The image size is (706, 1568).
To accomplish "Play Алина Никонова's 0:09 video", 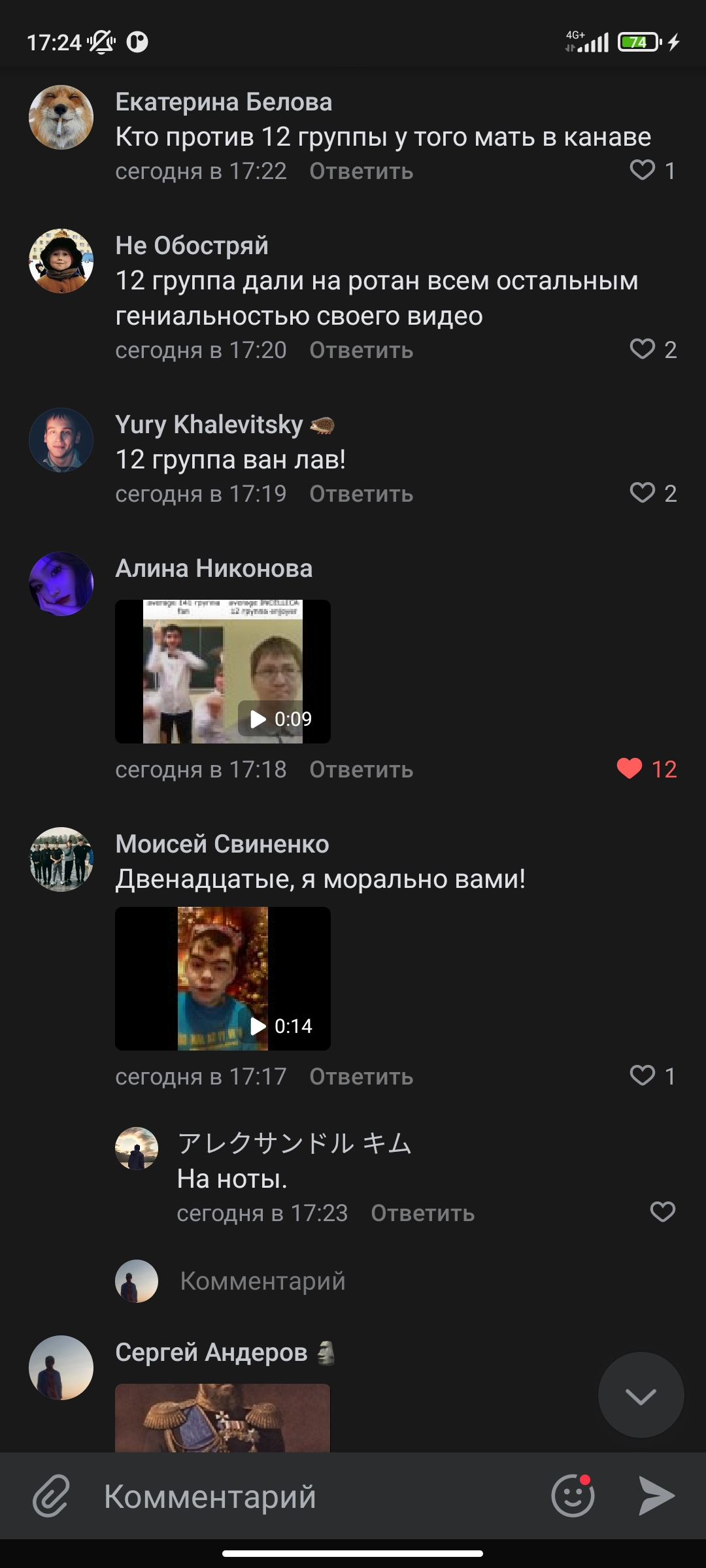I will 223,672.
